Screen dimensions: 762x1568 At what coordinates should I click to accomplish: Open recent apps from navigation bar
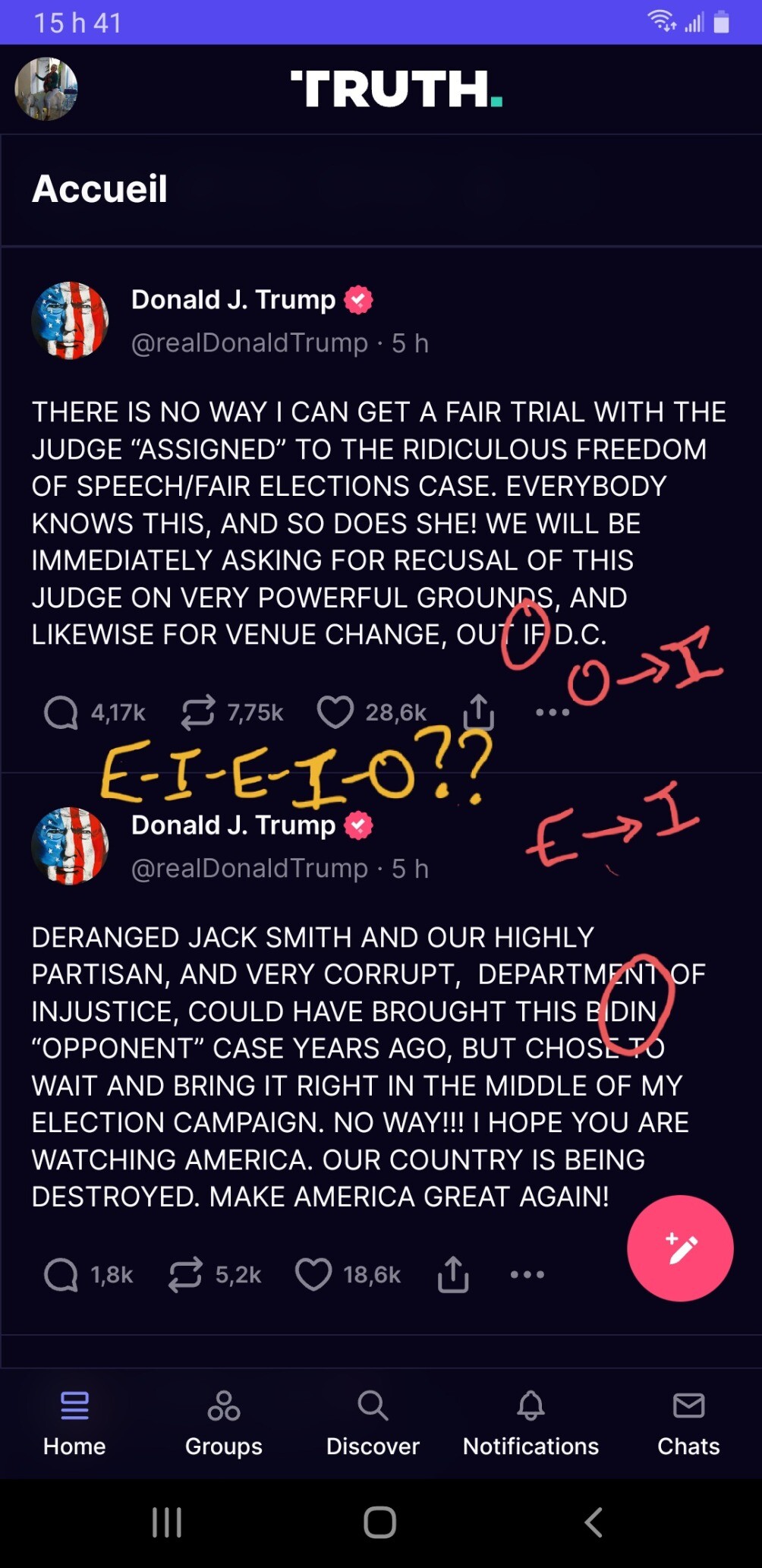coord(167,1522)
